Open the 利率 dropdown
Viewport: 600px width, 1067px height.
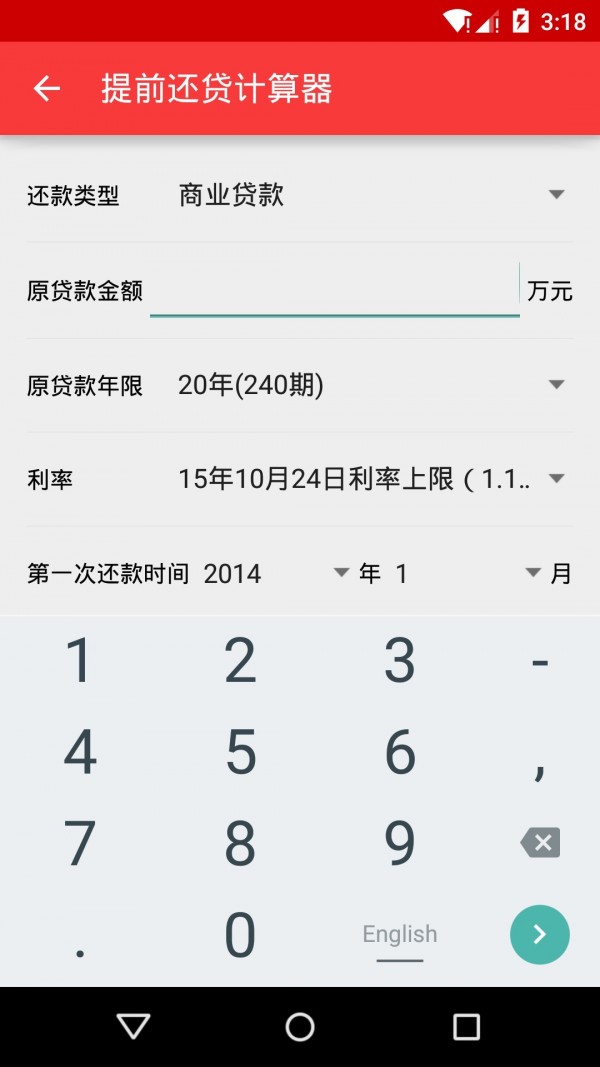coord(370,480)
